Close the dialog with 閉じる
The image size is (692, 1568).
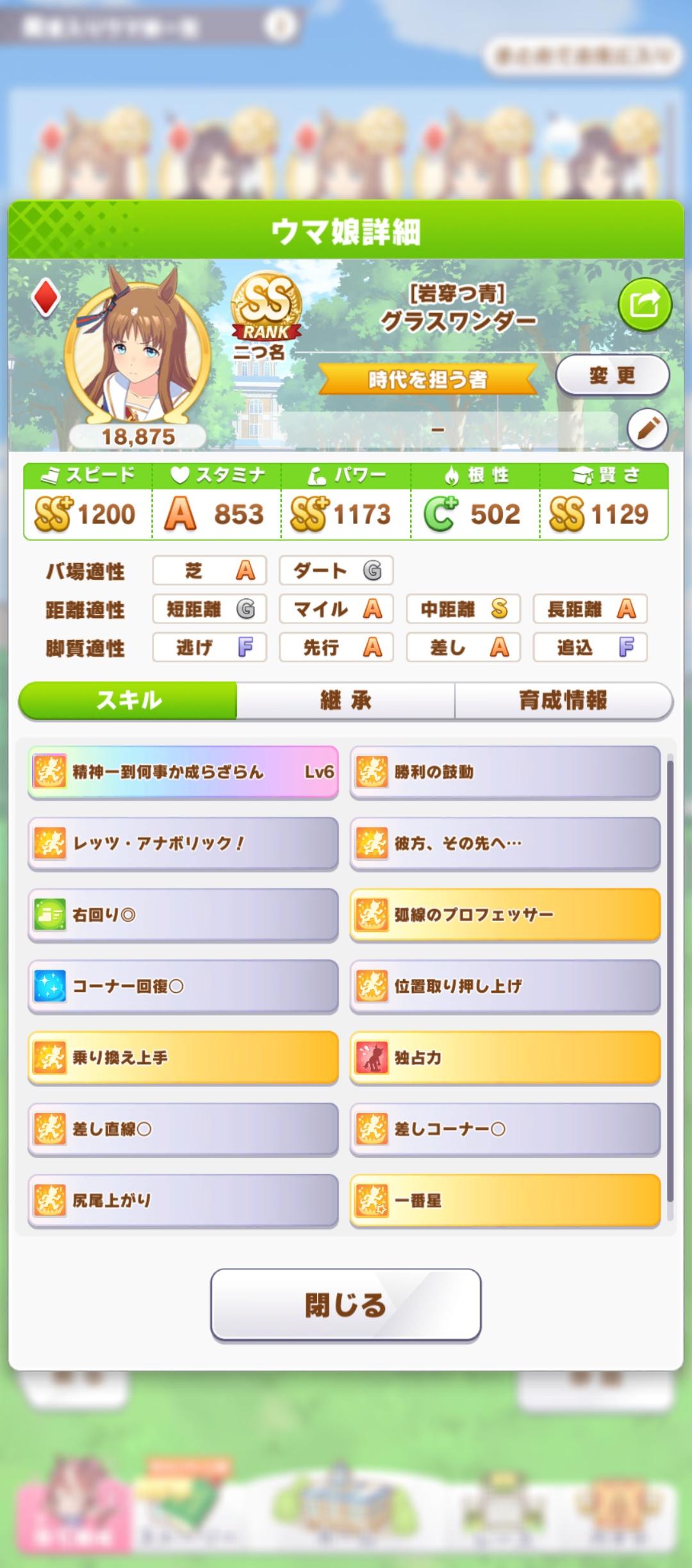[345, 1304]
